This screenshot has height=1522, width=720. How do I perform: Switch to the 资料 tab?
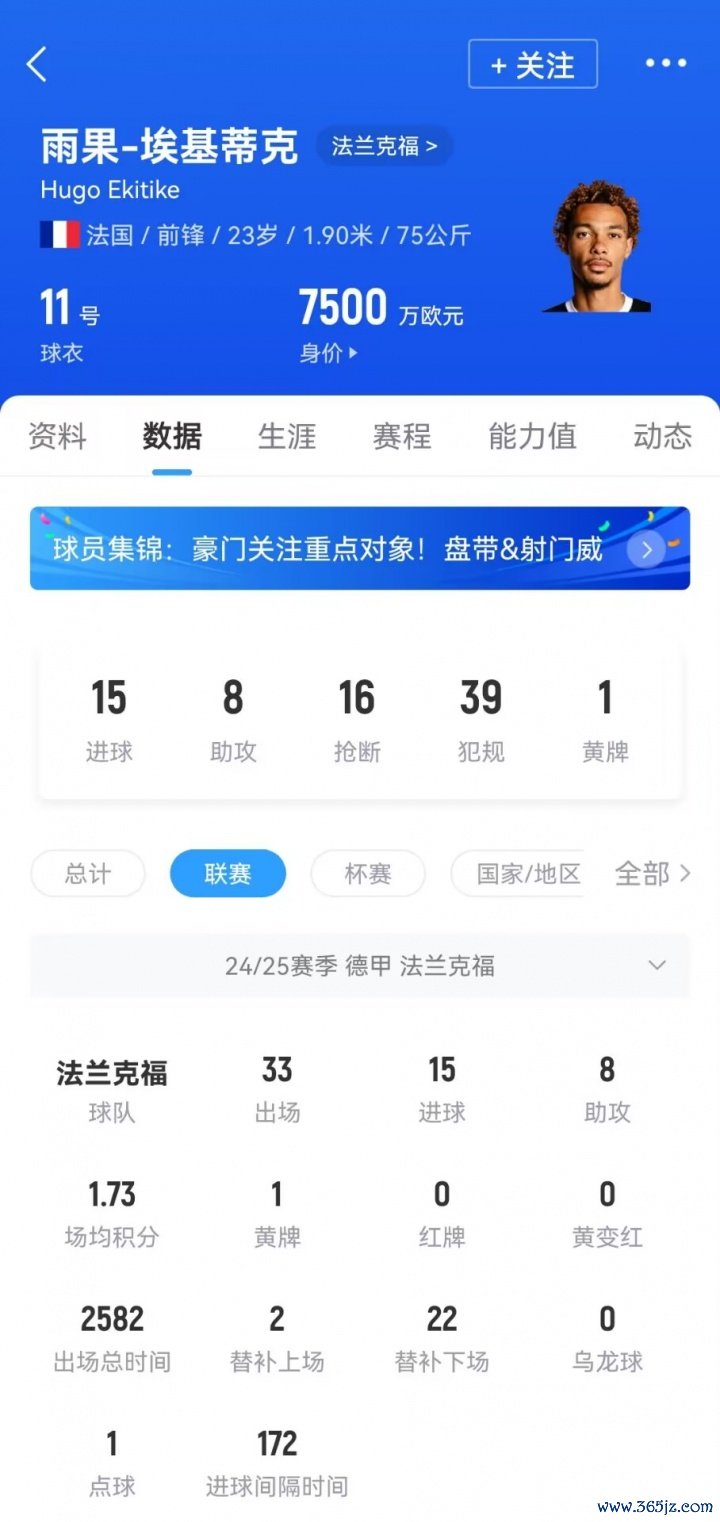click(57, 436)
